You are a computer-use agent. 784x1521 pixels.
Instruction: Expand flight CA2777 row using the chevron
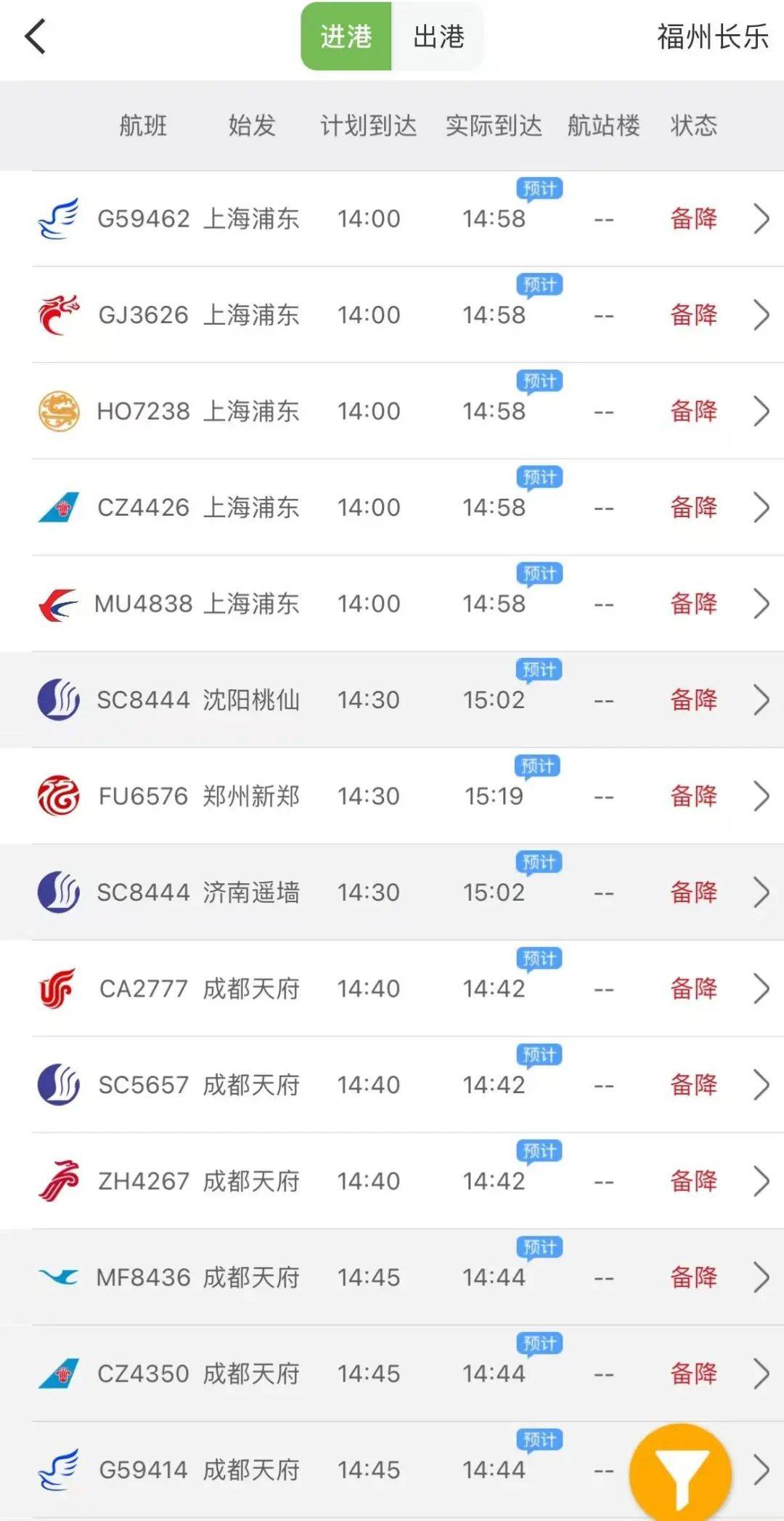(x=761, y=988)
